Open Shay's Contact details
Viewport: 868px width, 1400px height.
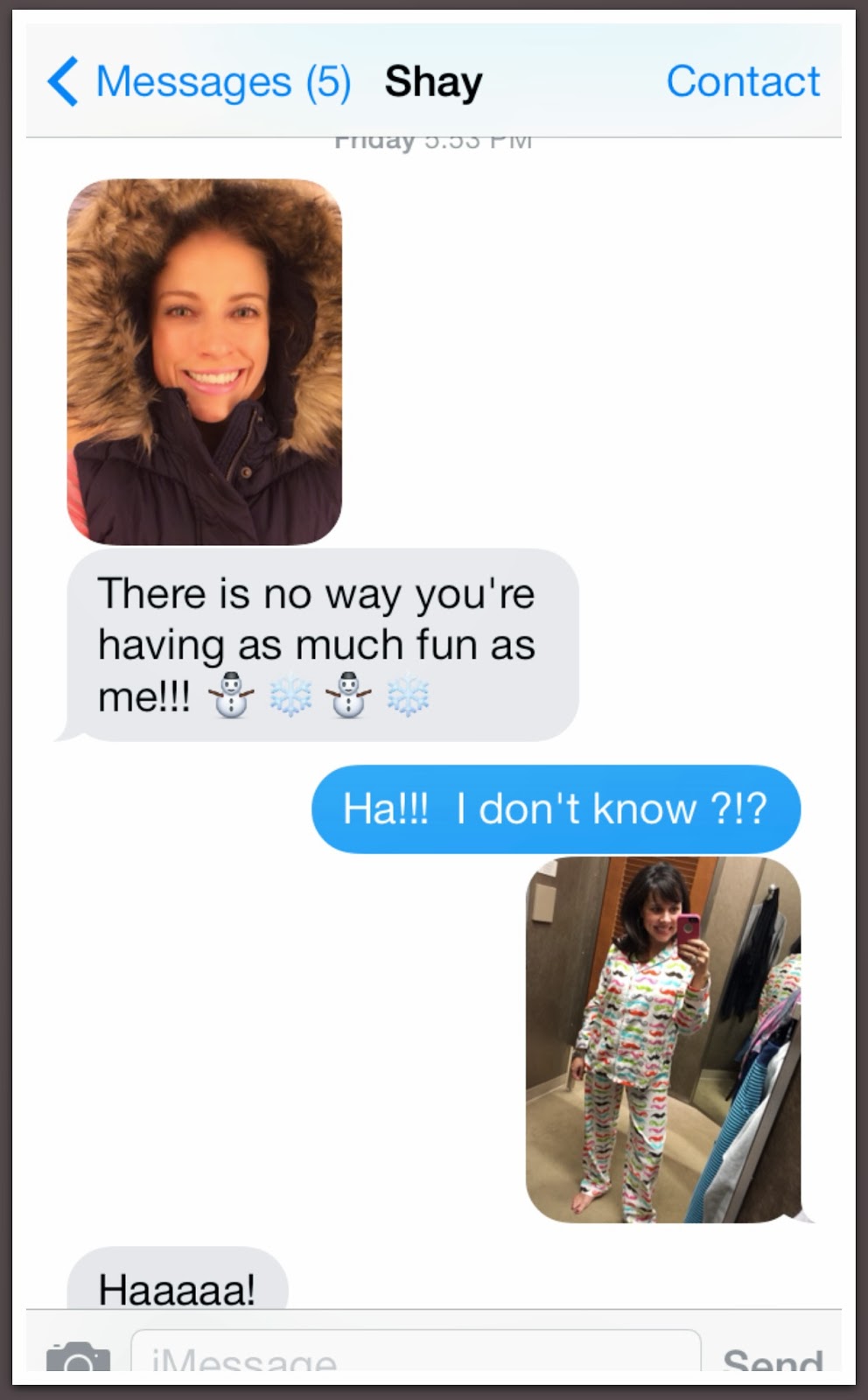point(743,82)
